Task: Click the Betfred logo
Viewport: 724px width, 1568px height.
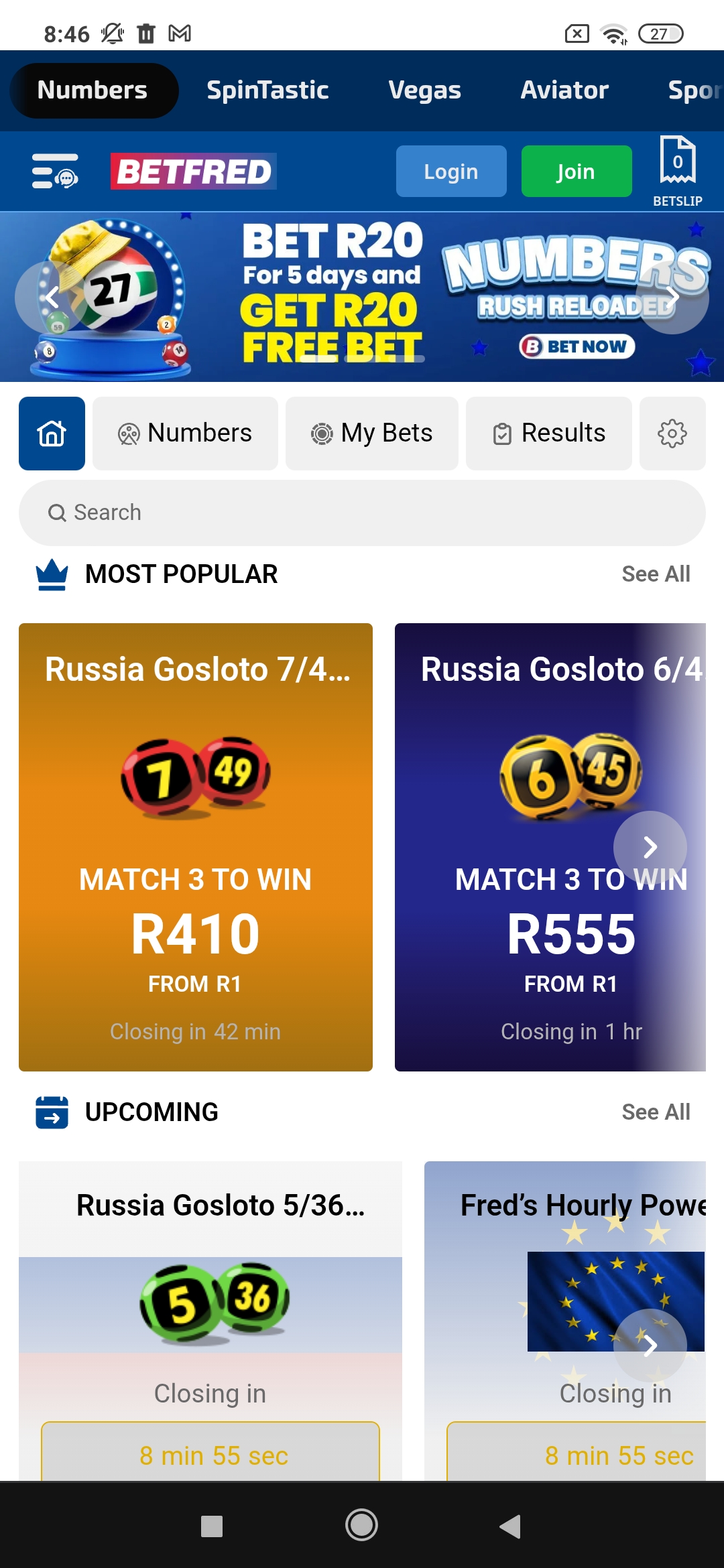Action: (193, 172)
